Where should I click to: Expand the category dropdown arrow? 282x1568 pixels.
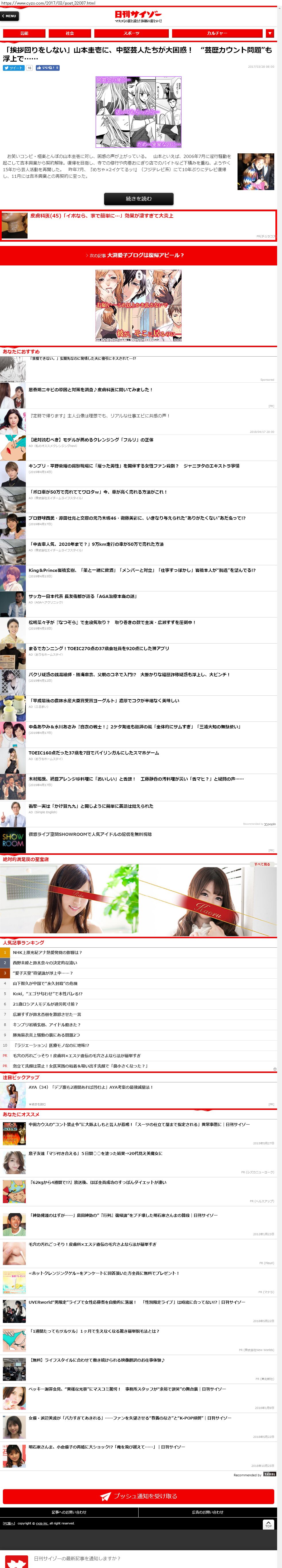coord(270,34)
